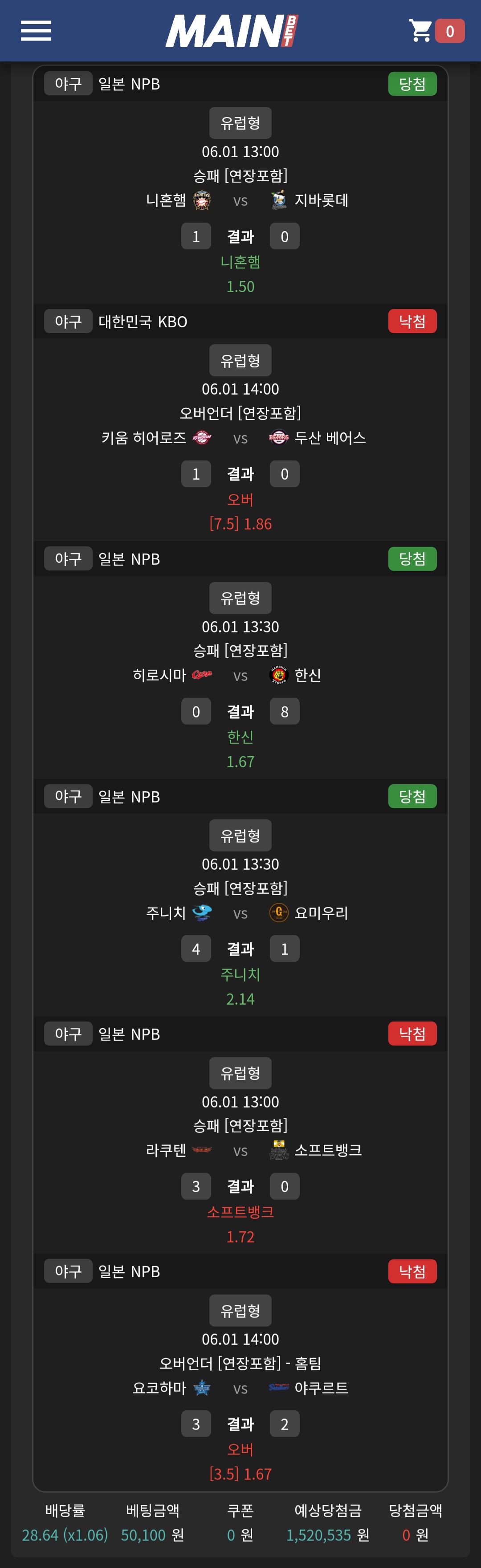
Task: Open the hamburger menu
Action: 36,30
